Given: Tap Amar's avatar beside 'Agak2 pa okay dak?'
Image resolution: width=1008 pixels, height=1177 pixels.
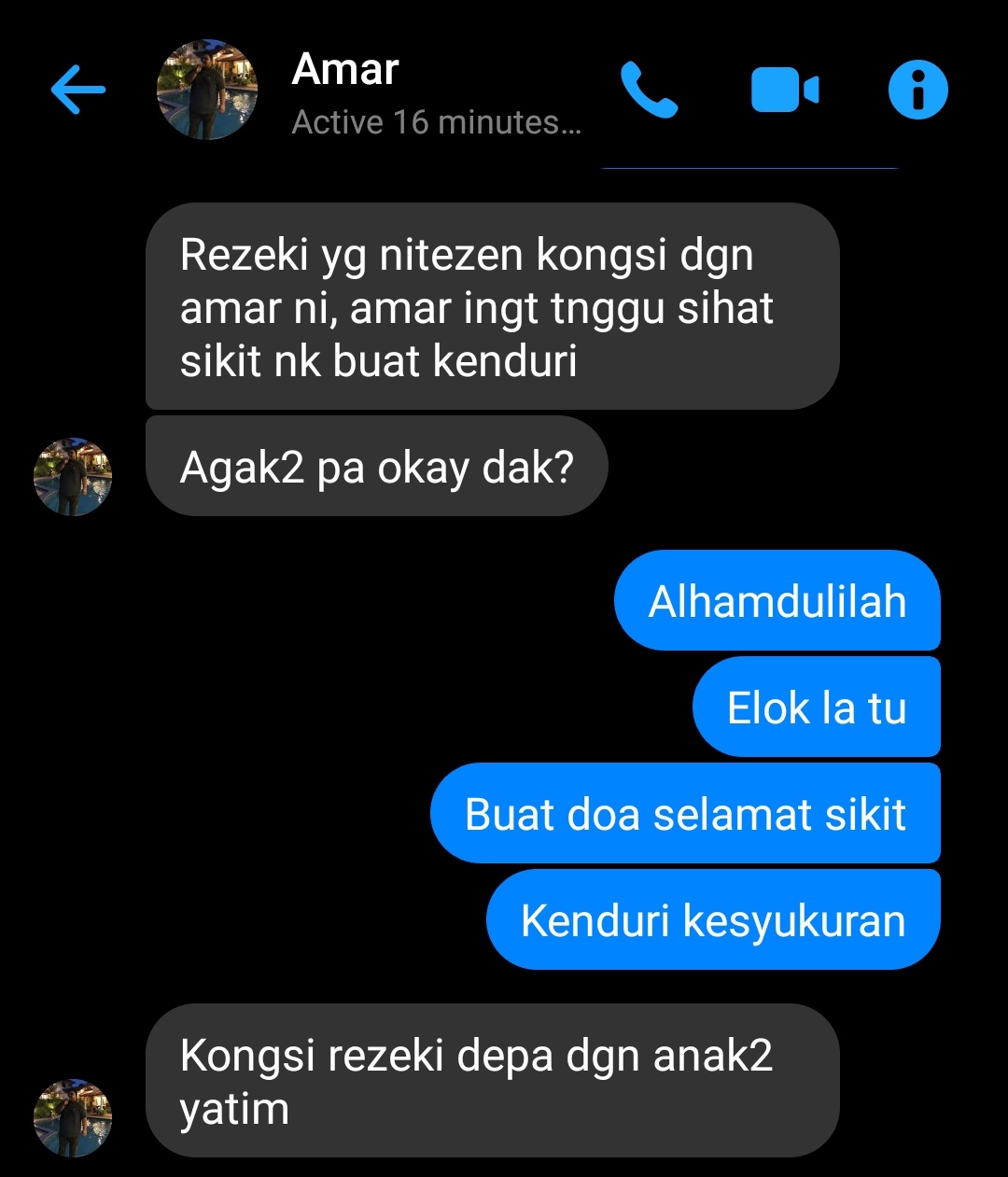Looking at the screenshot, I should coord(73,477).
